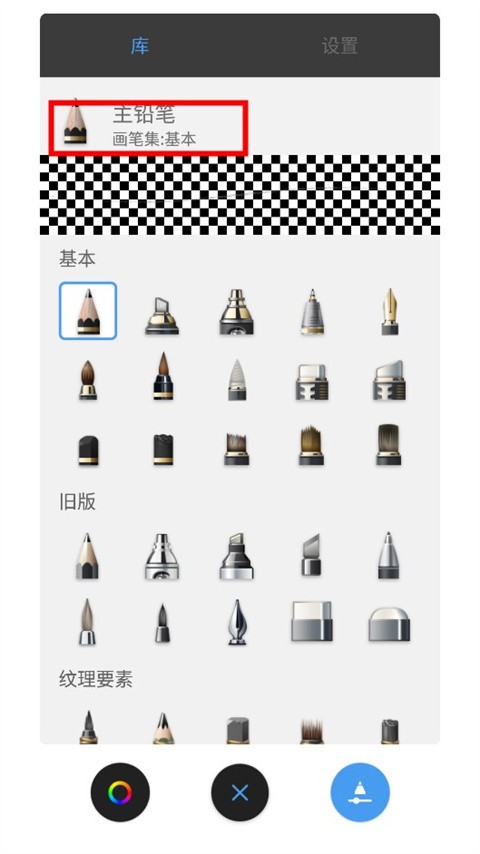Pick the round paintbrush in 基本
The image size is (480, 854).
[88, 380]
